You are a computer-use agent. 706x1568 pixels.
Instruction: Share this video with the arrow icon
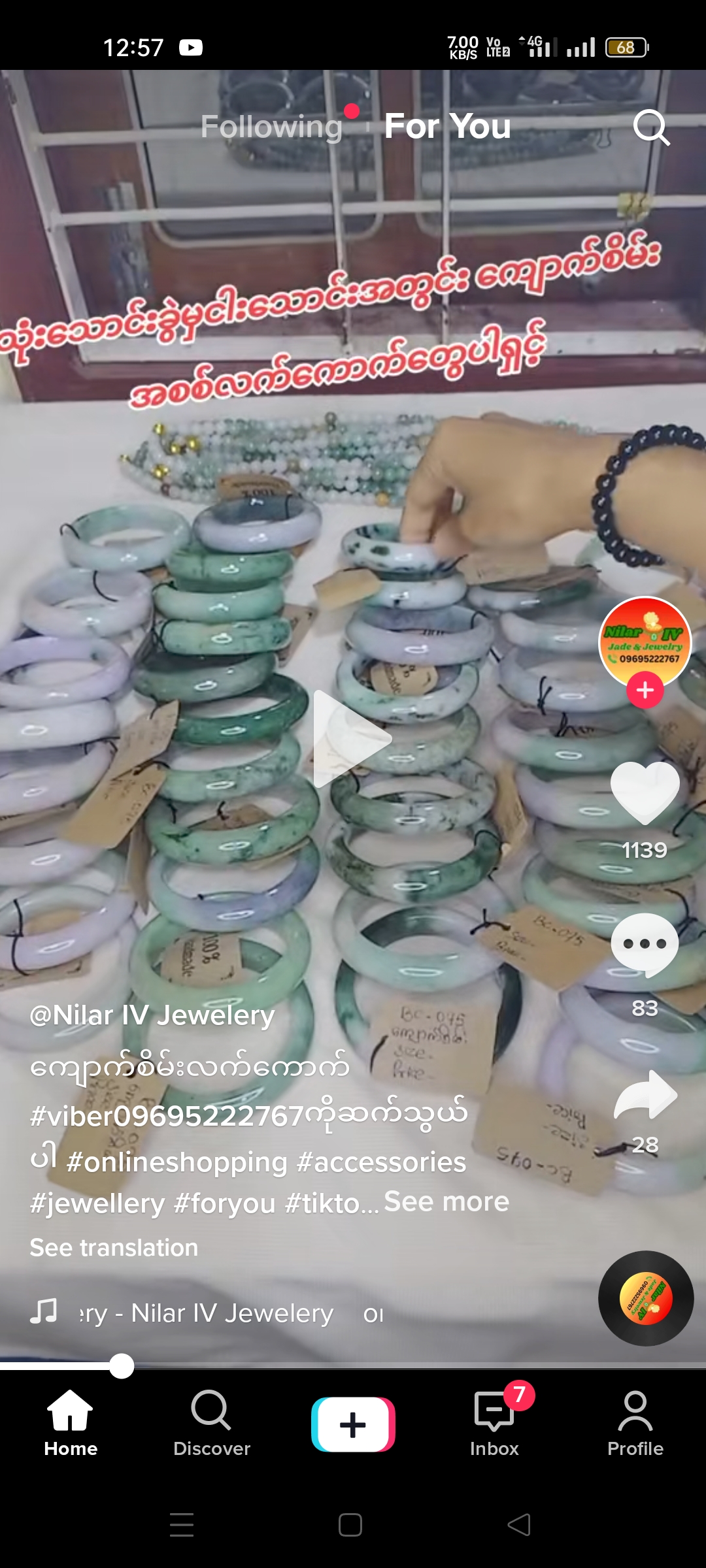click(645, 1096)
